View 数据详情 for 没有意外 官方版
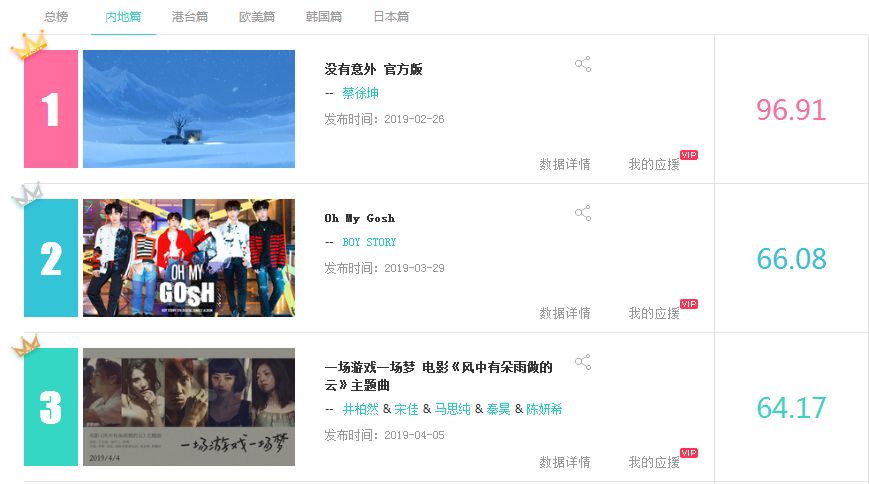Viewport: 869px width, 484px height. 565,164
